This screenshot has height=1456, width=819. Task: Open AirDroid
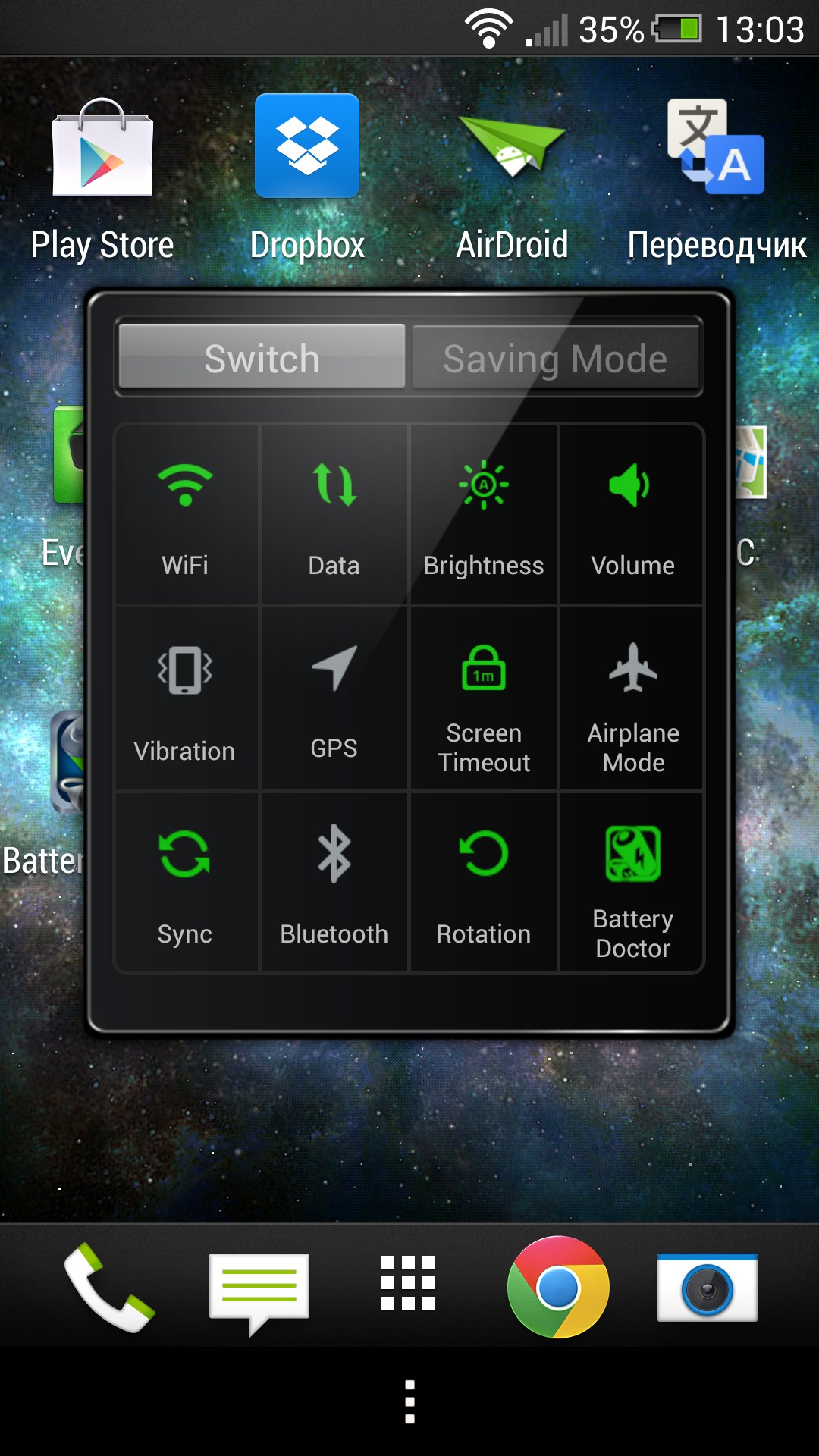[x=512, y=178]
